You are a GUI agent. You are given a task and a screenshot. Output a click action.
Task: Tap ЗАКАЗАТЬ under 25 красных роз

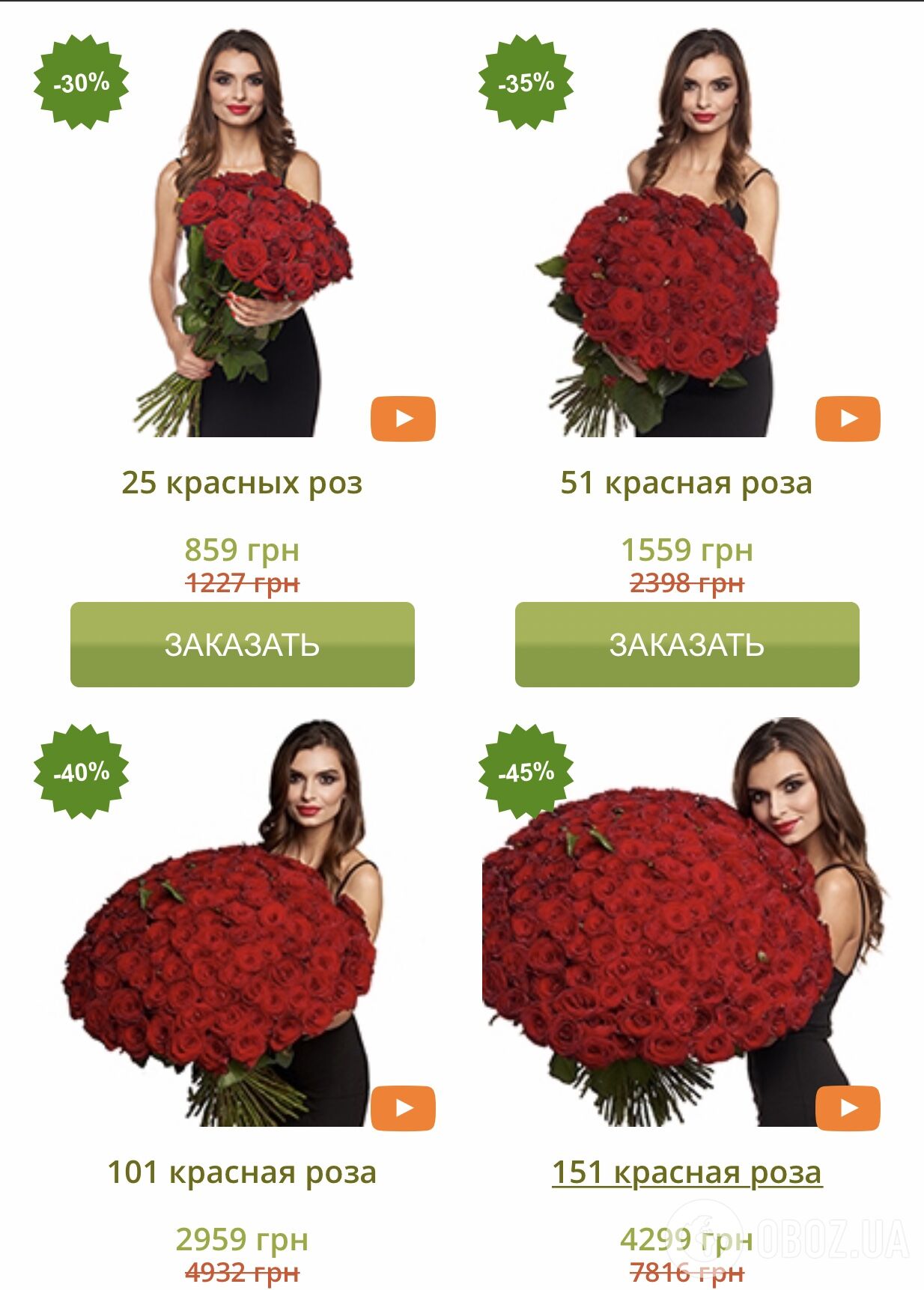[x=242, y=645]
